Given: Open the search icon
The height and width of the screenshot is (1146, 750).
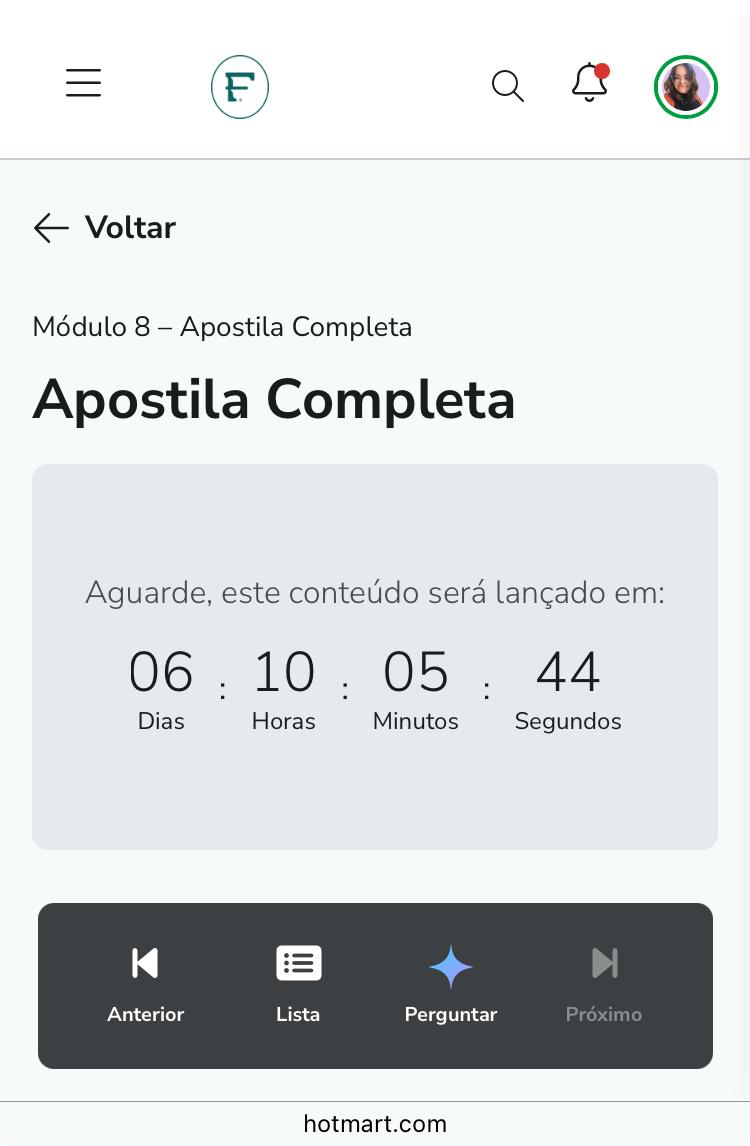Looking at the screenshot, I should 508,86.
